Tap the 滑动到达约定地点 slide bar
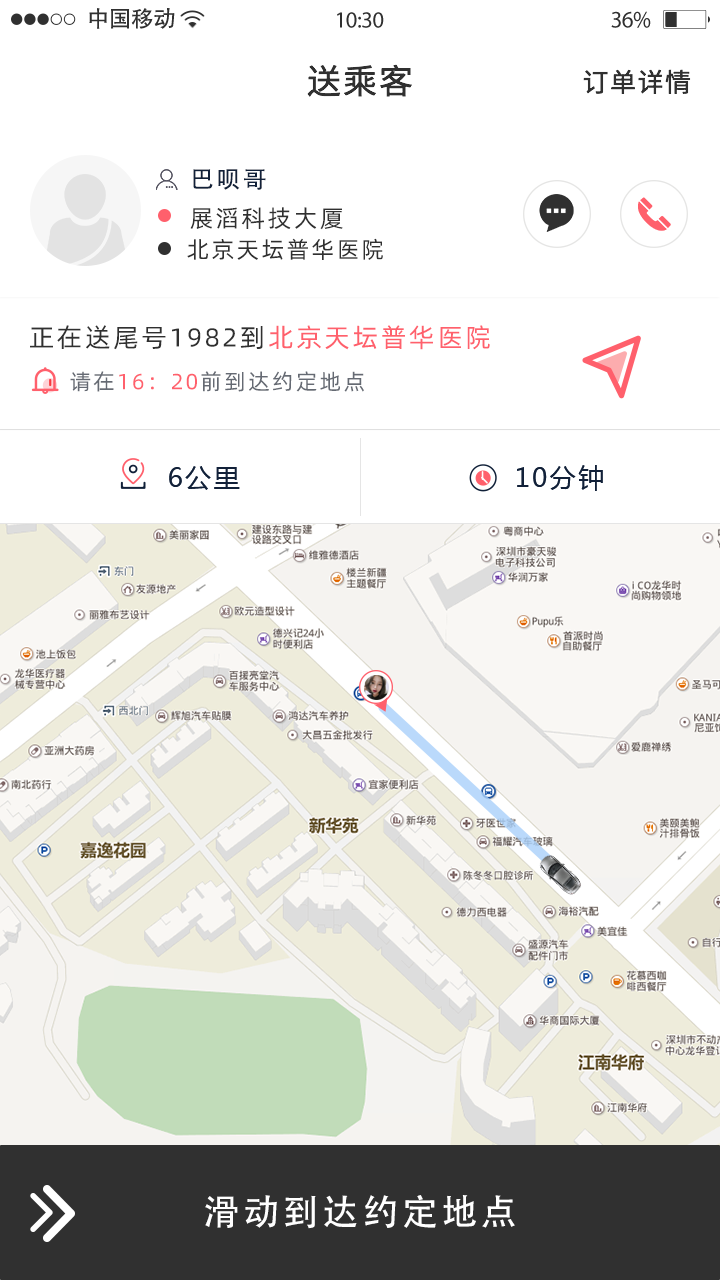The width and height of the screenshot is (720, 1280). click(360, 1211)
